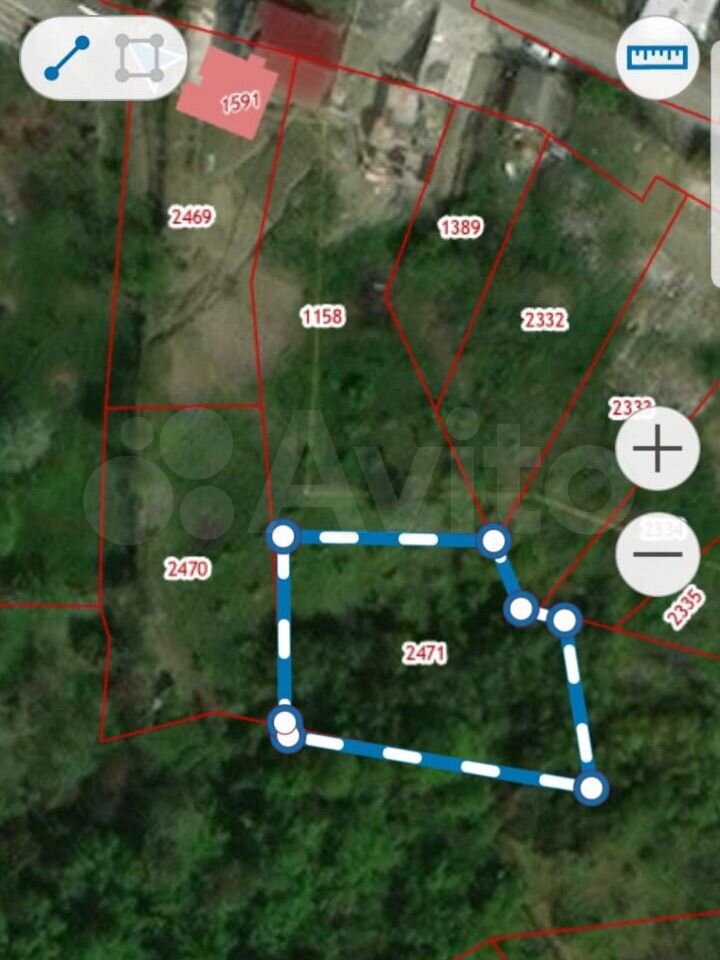Select the line measurement tool
This screenshot has width=720, height=960.
[x=66, y=59]
